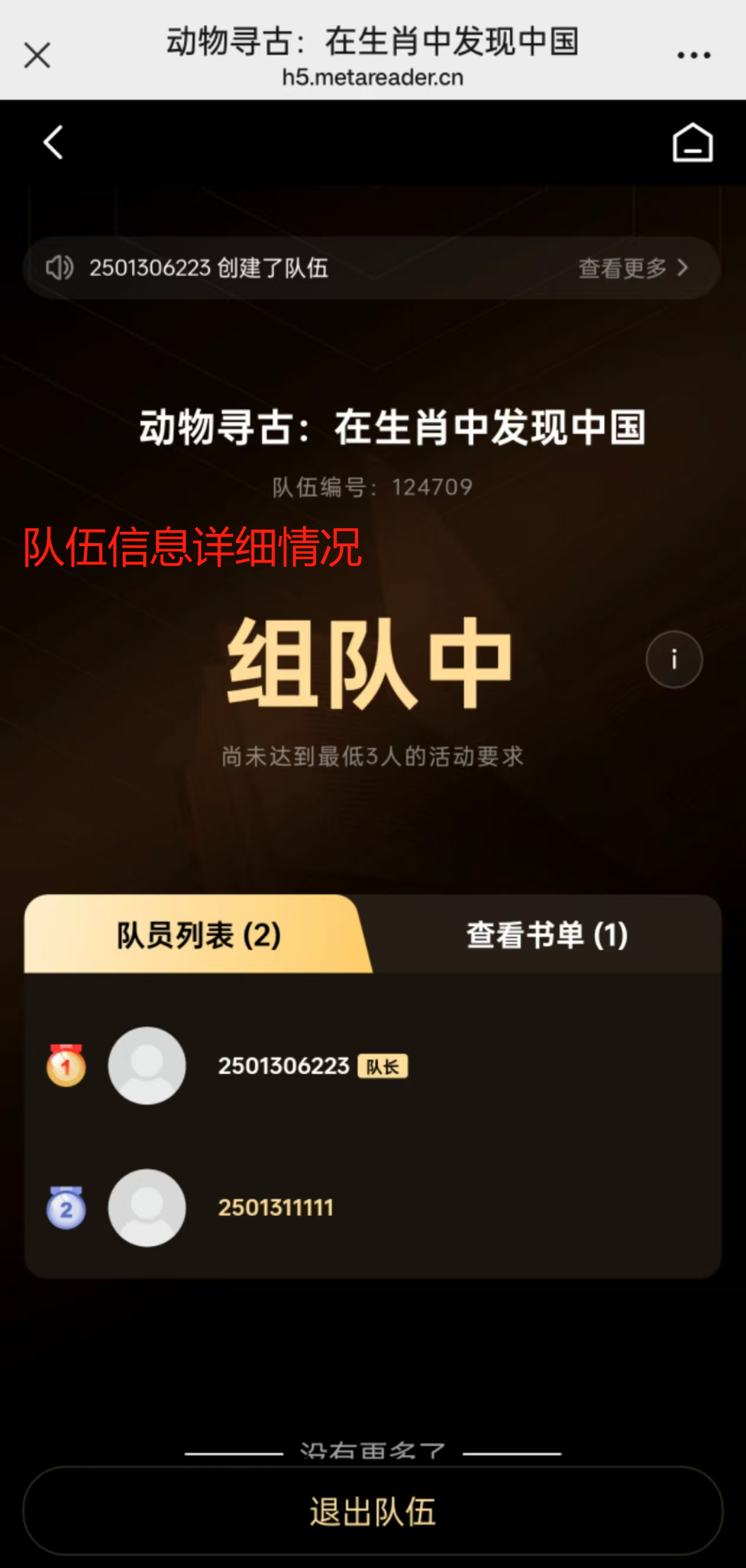Open 查看更多 team activity
The height and width of the screenshot is (1568, 746).
pos(633,268)
